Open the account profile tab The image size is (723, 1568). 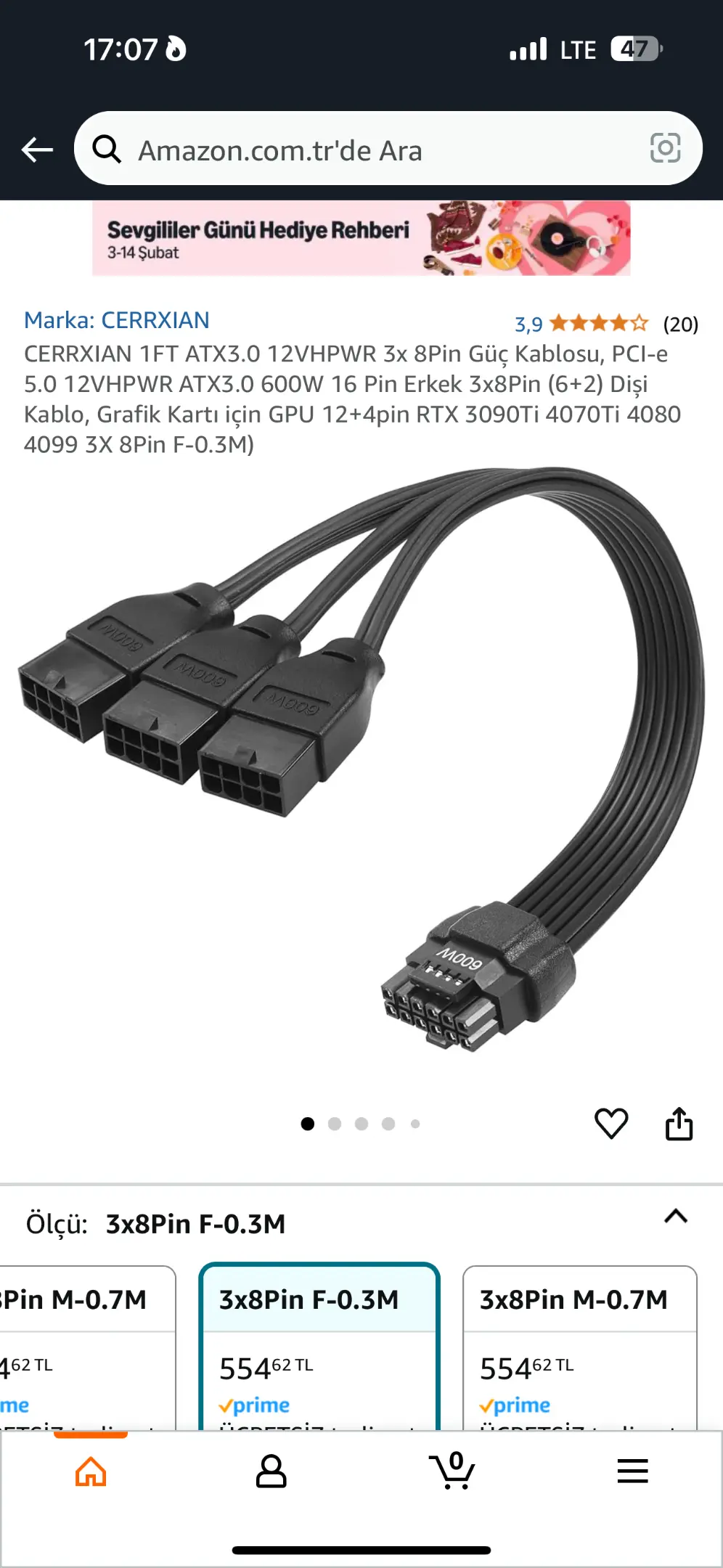point(271,1472)
